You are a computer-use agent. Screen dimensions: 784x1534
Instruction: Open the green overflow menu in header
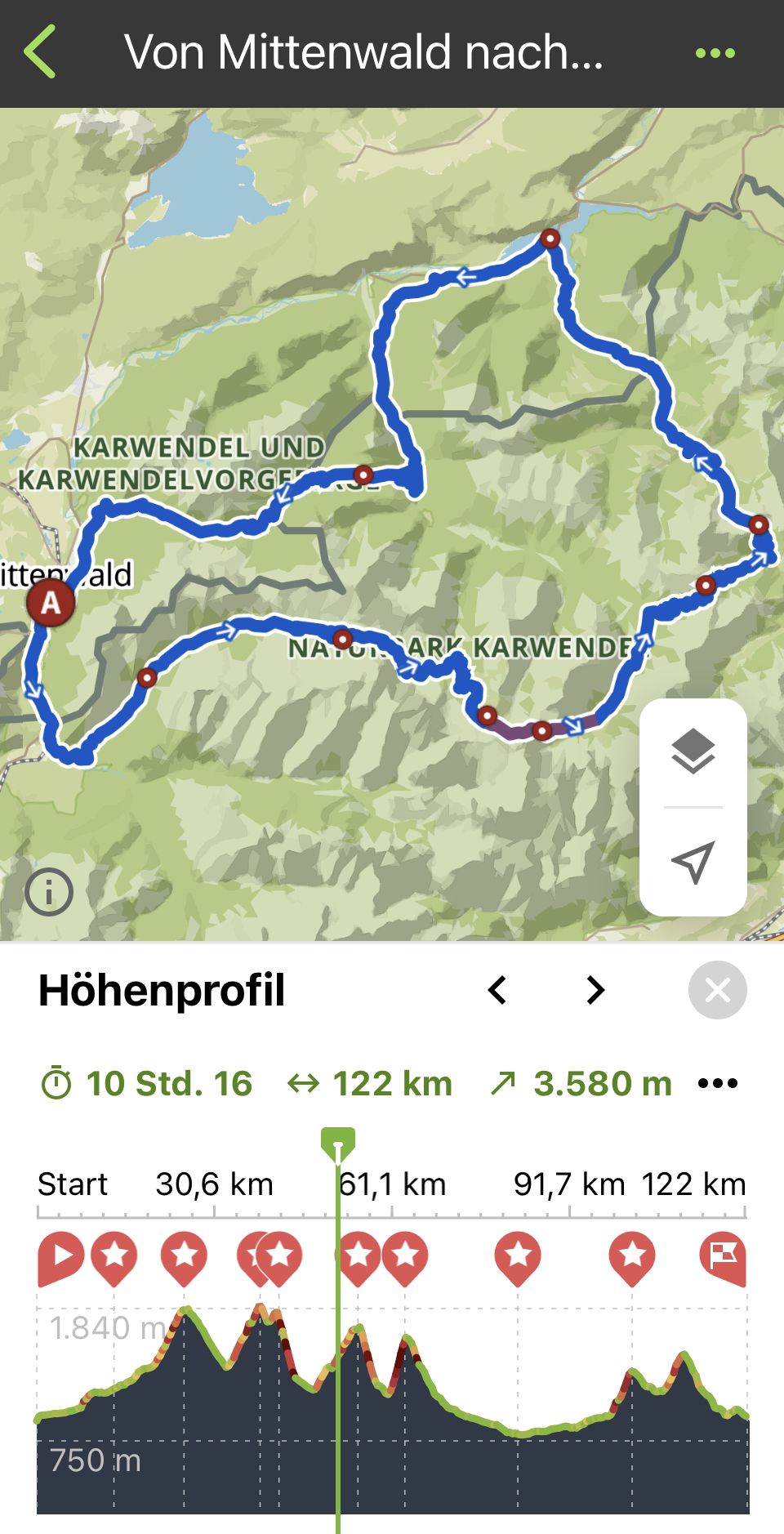tap(715, 53)
